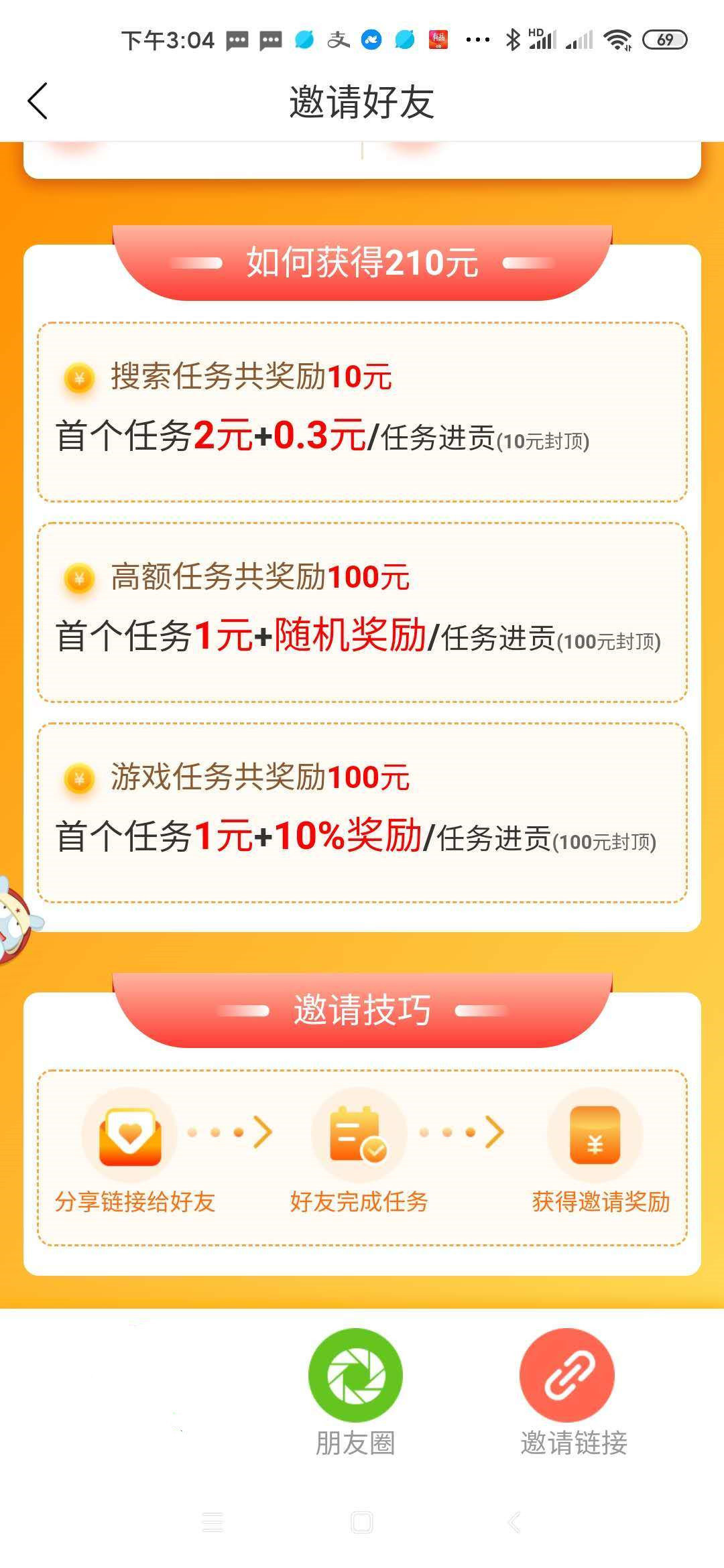
Task: Tap the coin icon next to 搜索任务 reward
Action: [80, 377]
